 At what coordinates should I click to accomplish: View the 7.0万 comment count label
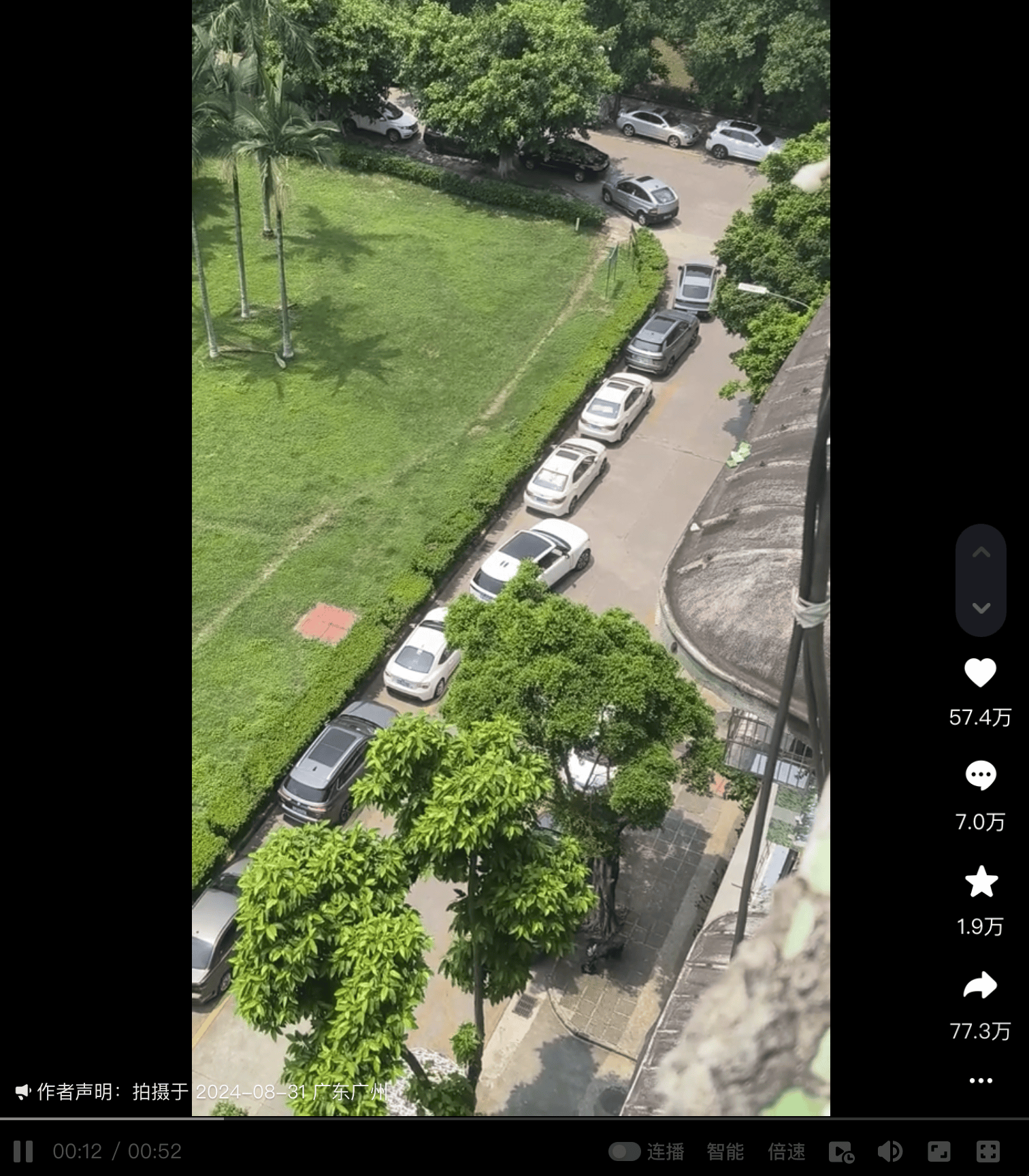981,822
